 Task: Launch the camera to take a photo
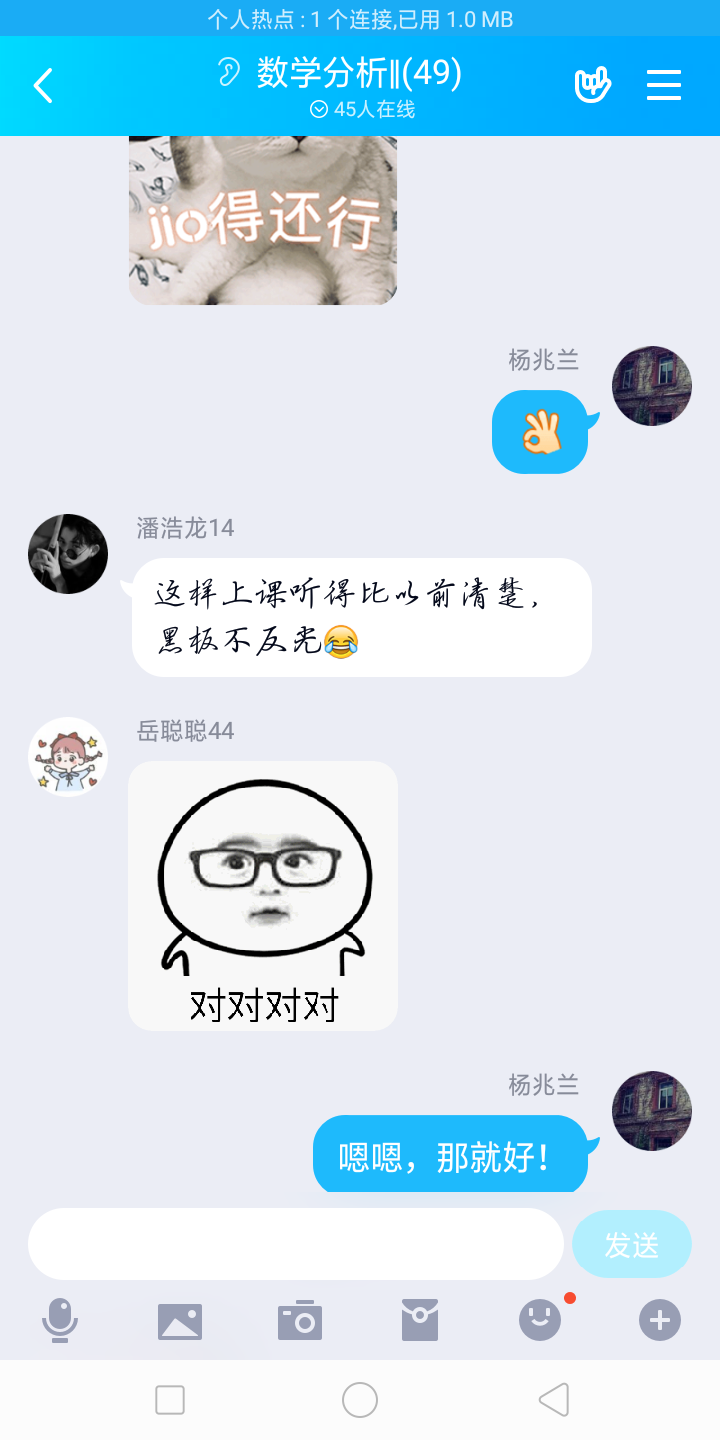point(300,1321)
